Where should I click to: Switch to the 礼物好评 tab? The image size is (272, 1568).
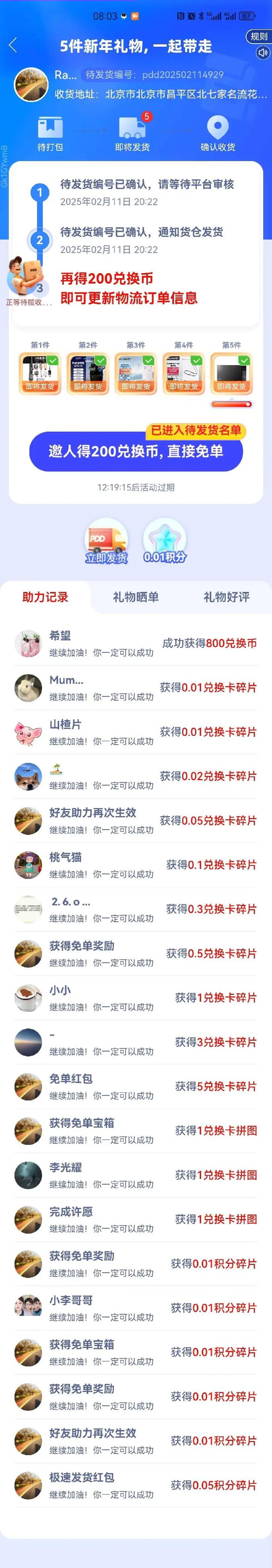point(226,596)
